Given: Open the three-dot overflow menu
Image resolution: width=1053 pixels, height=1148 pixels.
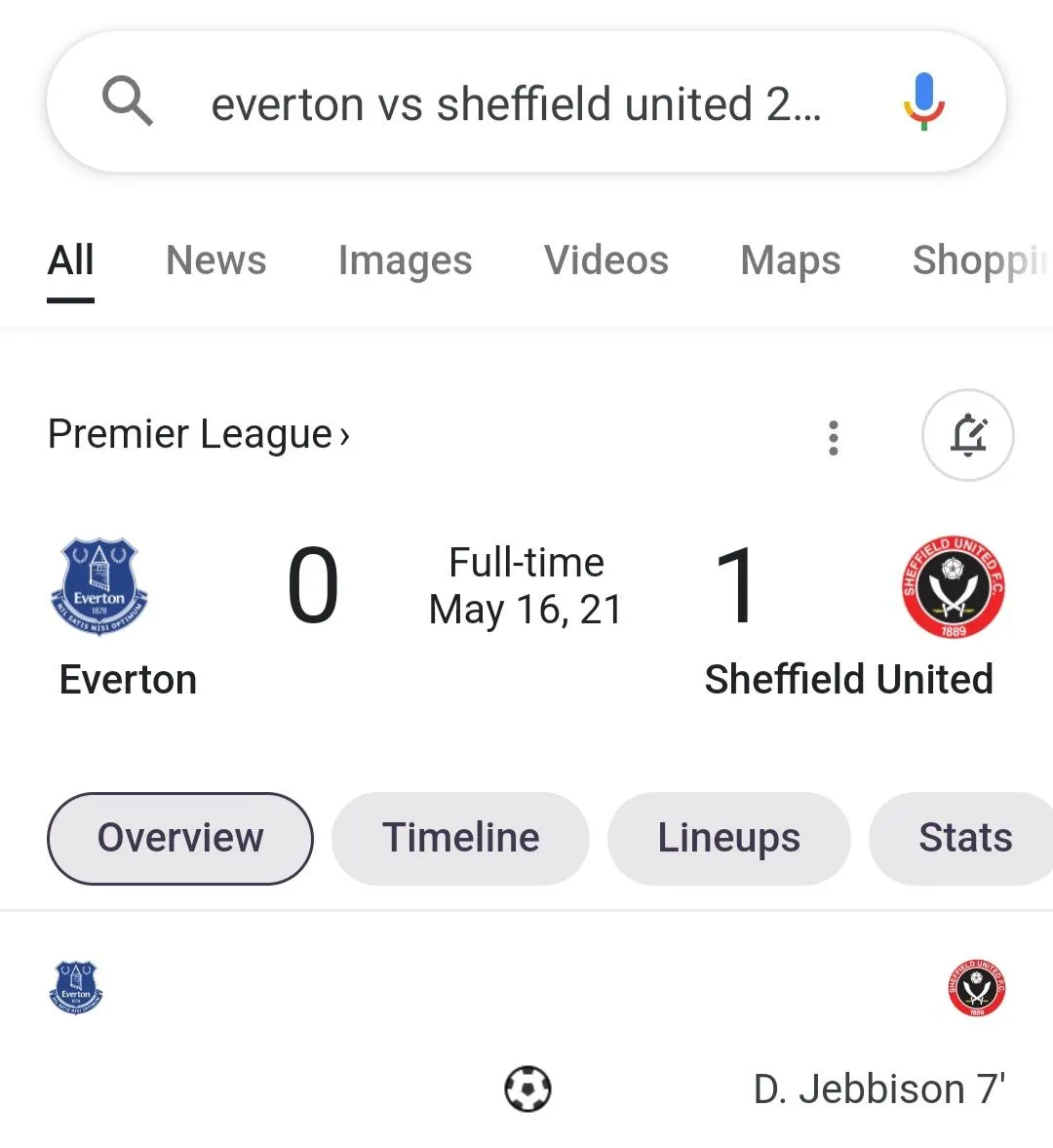Looking at the screenshot, I should [x=833, y=438].
